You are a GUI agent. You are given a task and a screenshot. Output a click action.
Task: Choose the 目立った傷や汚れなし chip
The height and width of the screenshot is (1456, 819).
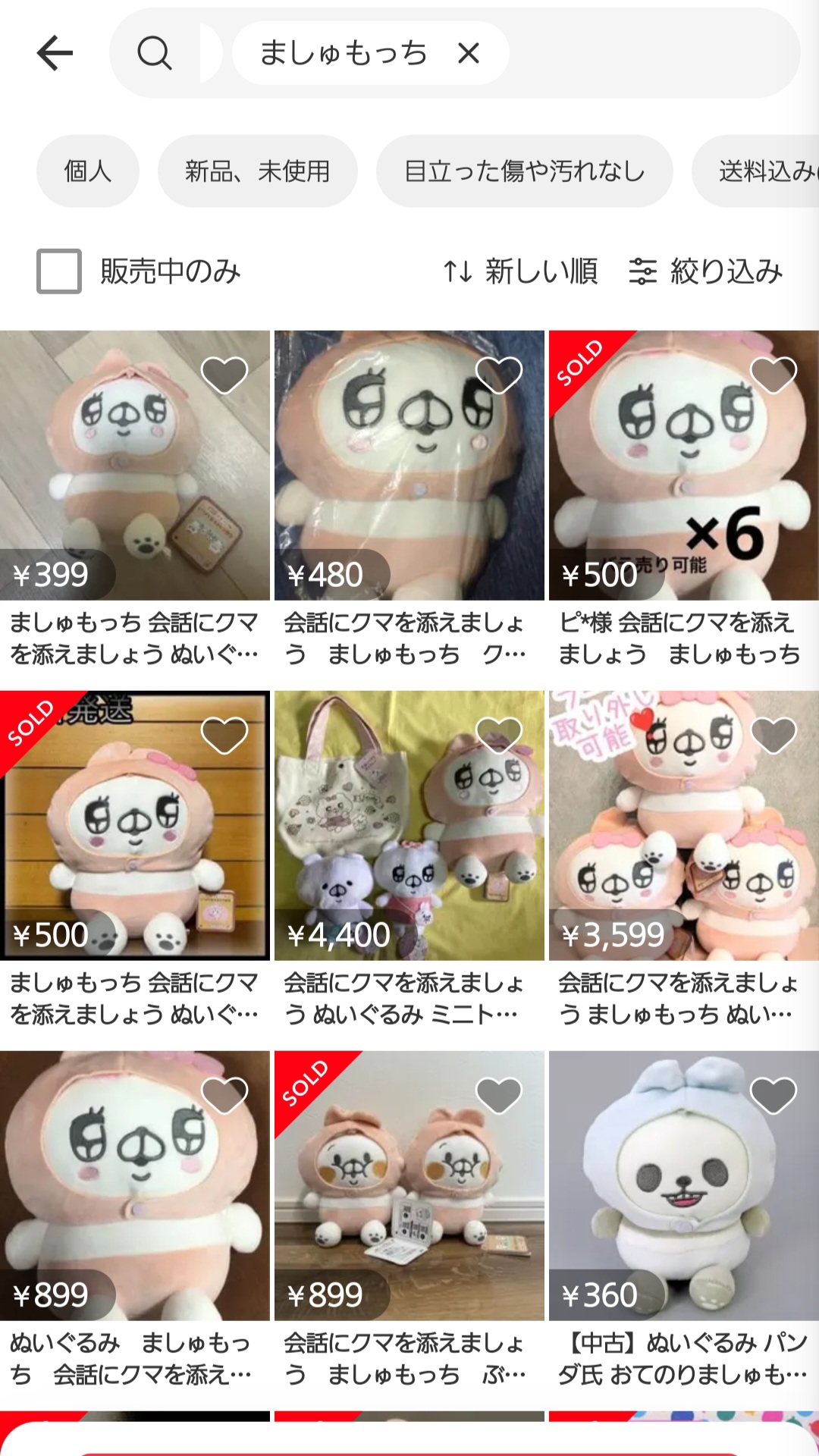point(524,171)
